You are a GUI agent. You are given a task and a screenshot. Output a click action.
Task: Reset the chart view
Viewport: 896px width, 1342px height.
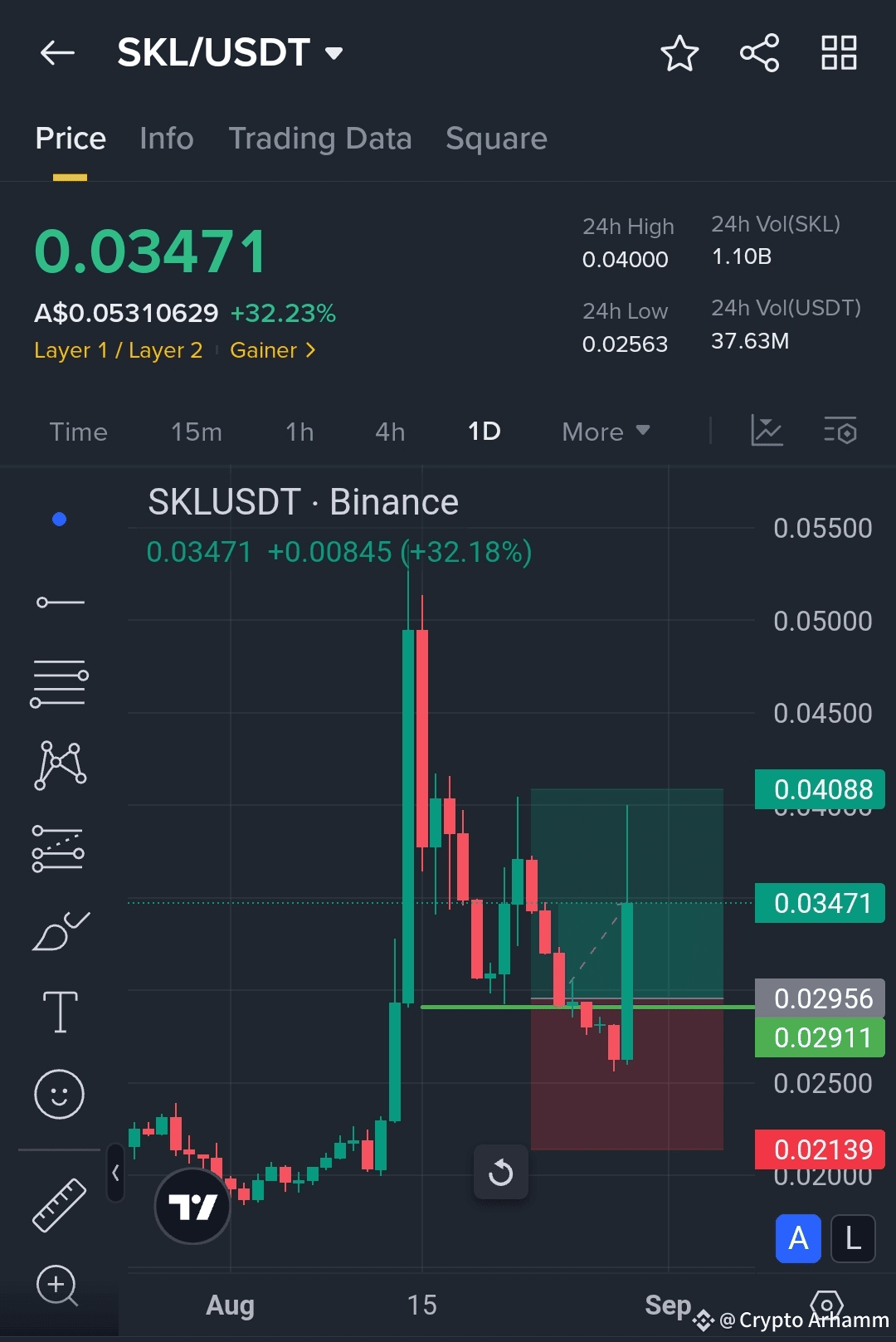(501, 1173)
